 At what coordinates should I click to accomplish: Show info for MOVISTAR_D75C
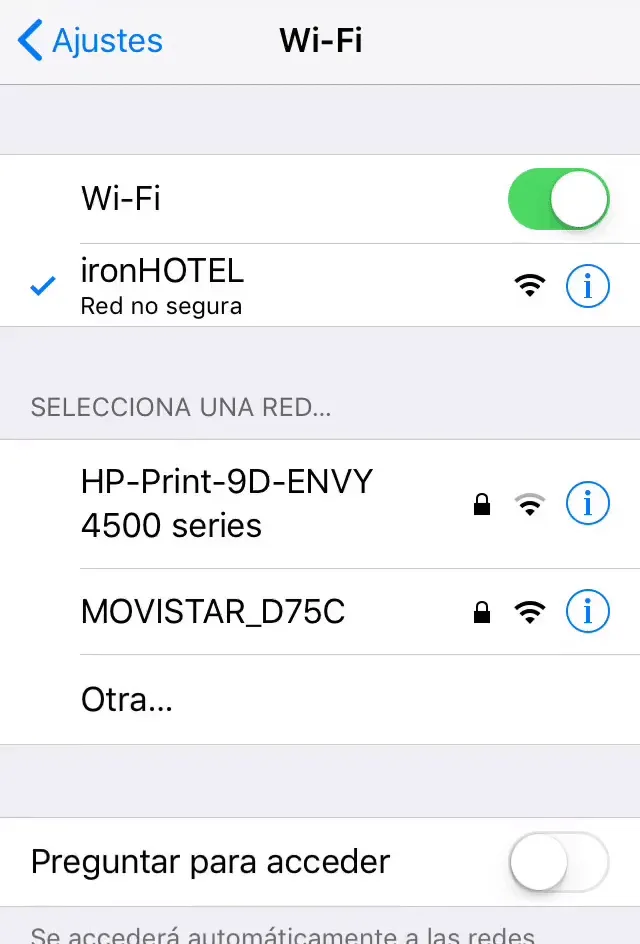pos(587,610)
